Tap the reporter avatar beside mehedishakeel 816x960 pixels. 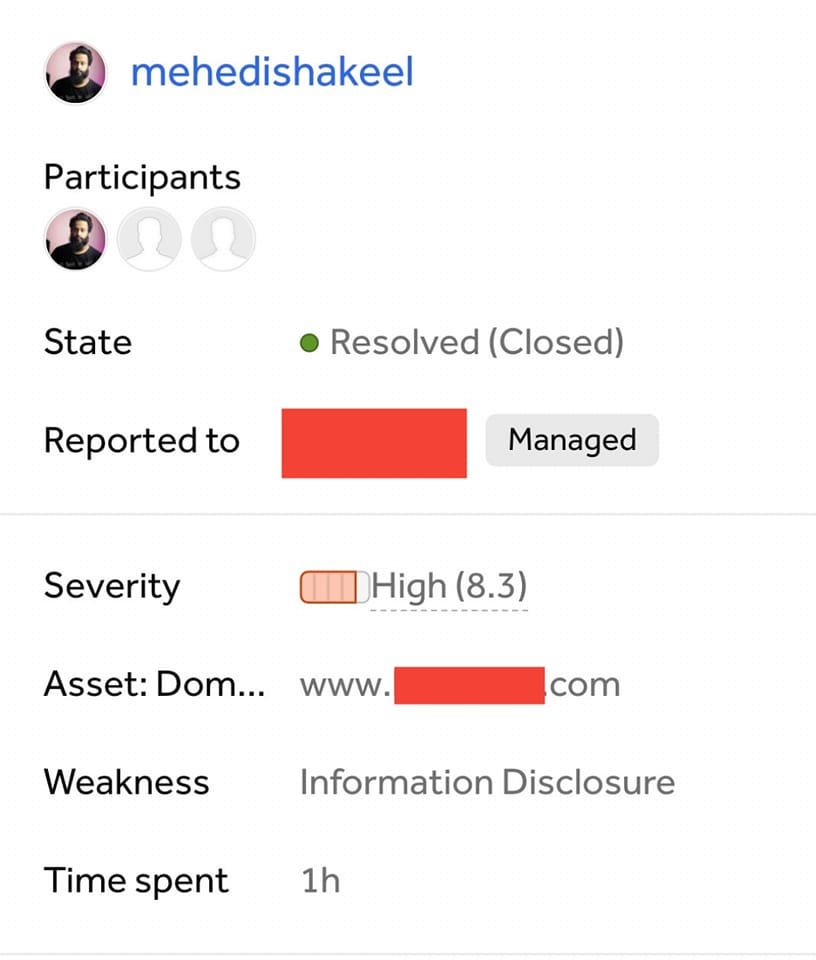76,73
